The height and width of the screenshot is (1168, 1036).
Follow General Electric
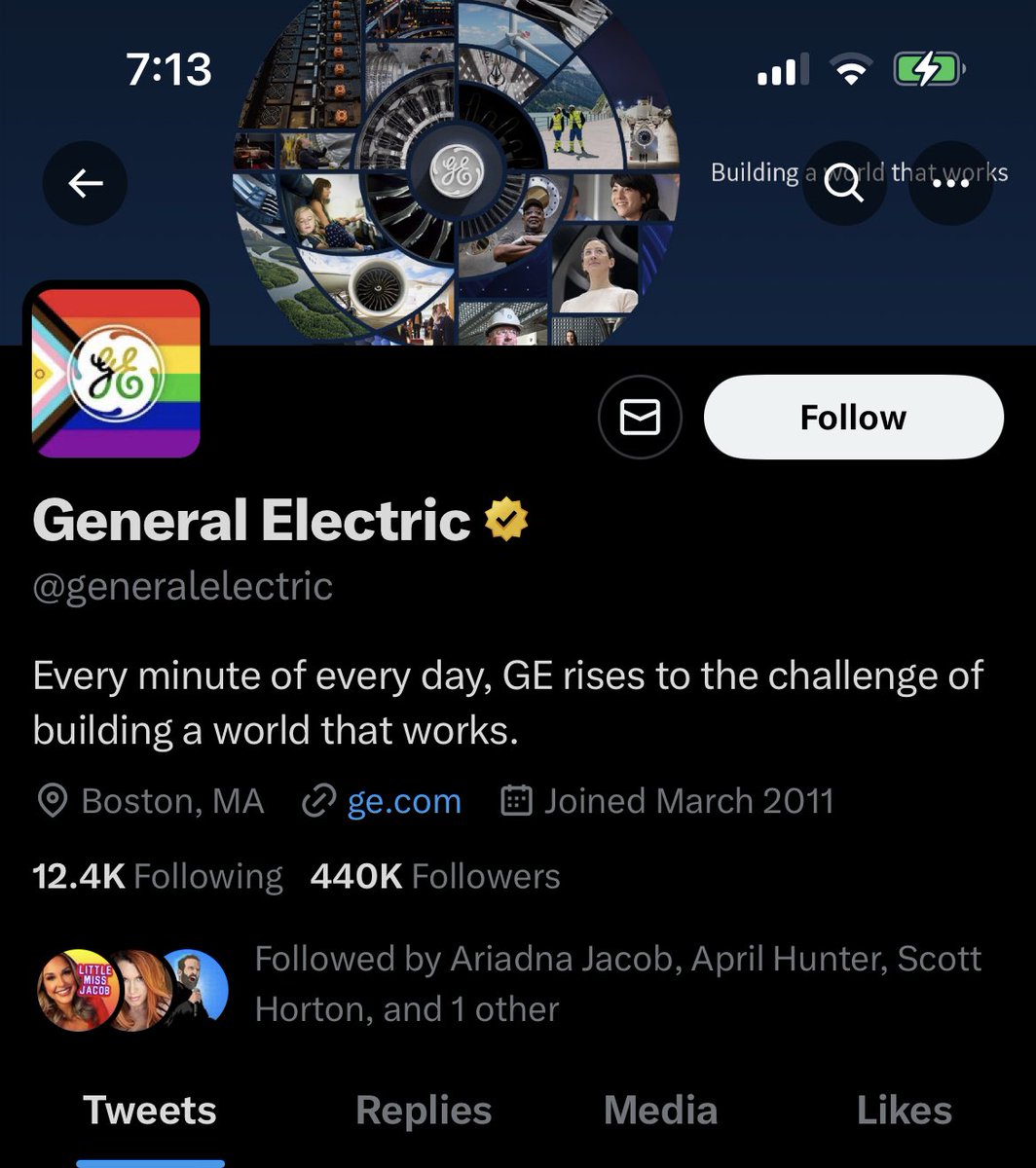click(x=853, y=418)
